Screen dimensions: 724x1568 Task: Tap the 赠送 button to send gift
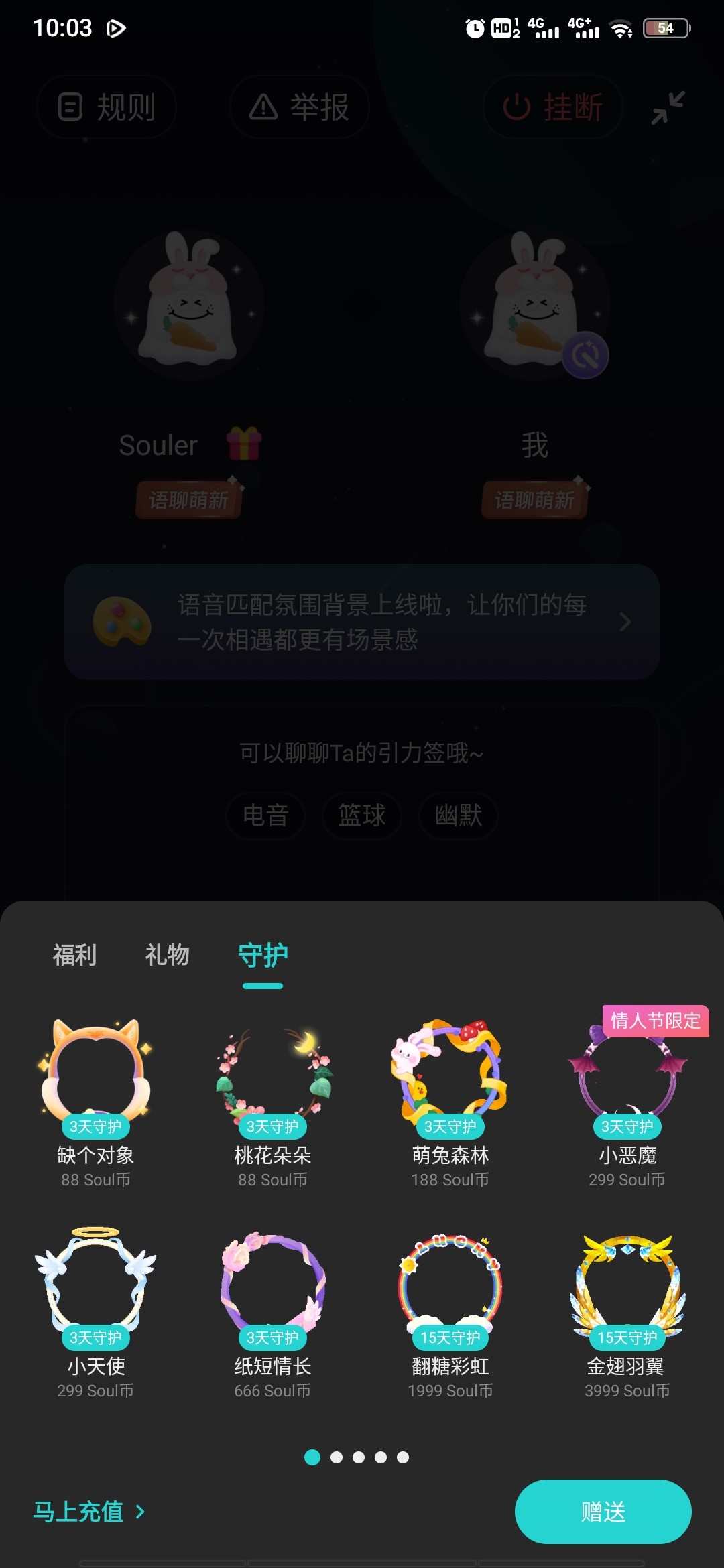click(603, 1512)
